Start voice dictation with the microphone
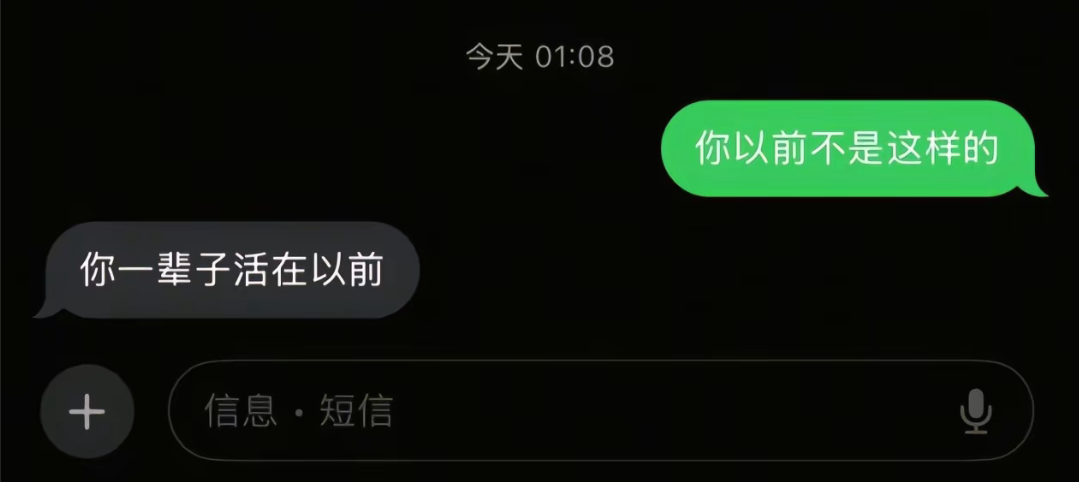The width and height of the screenshot is (1079, 482). pyautogui.click(x=975, y=411)
